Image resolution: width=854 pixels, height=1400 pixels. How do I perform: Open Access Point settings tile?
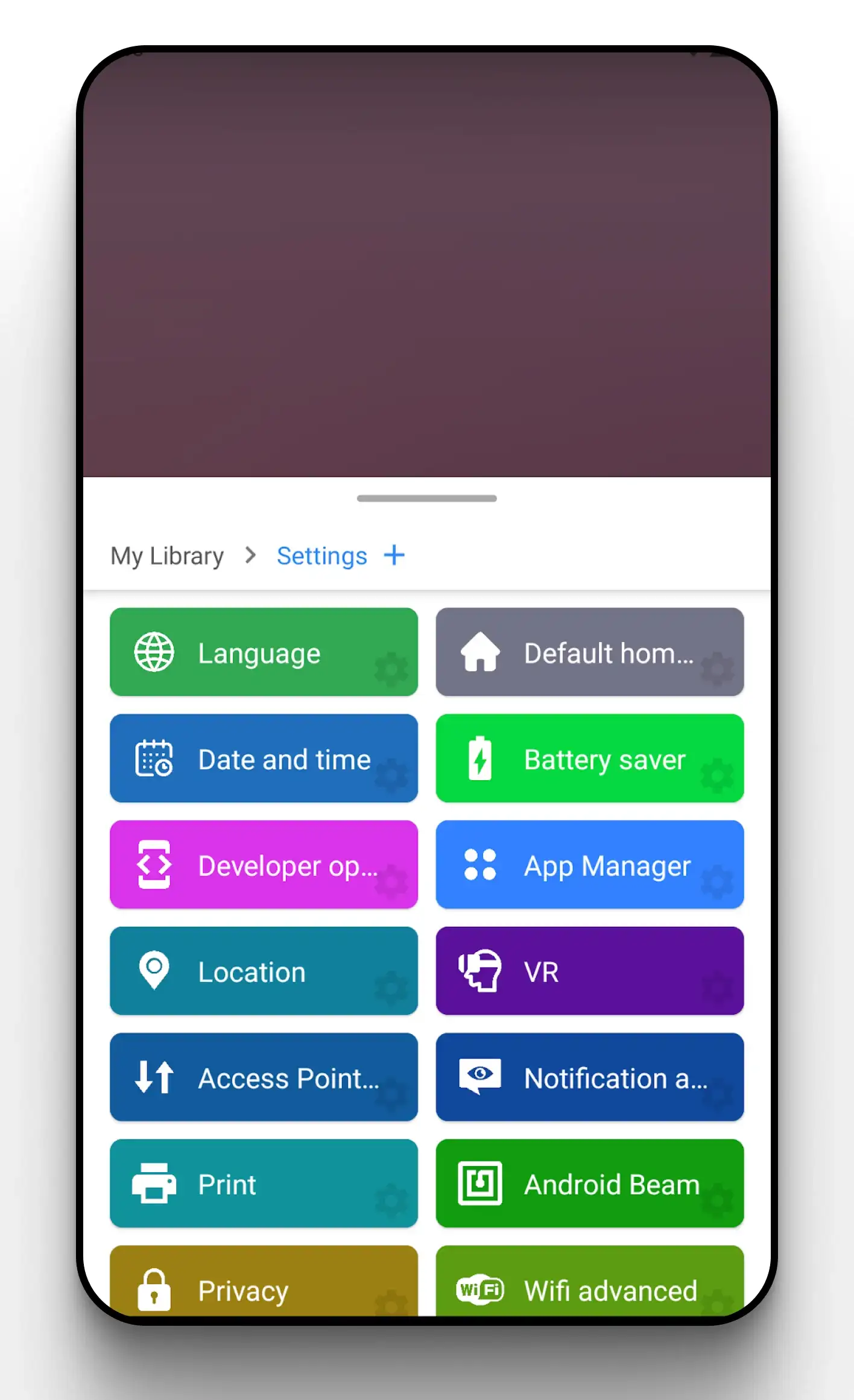click(x=264, y=1077)
